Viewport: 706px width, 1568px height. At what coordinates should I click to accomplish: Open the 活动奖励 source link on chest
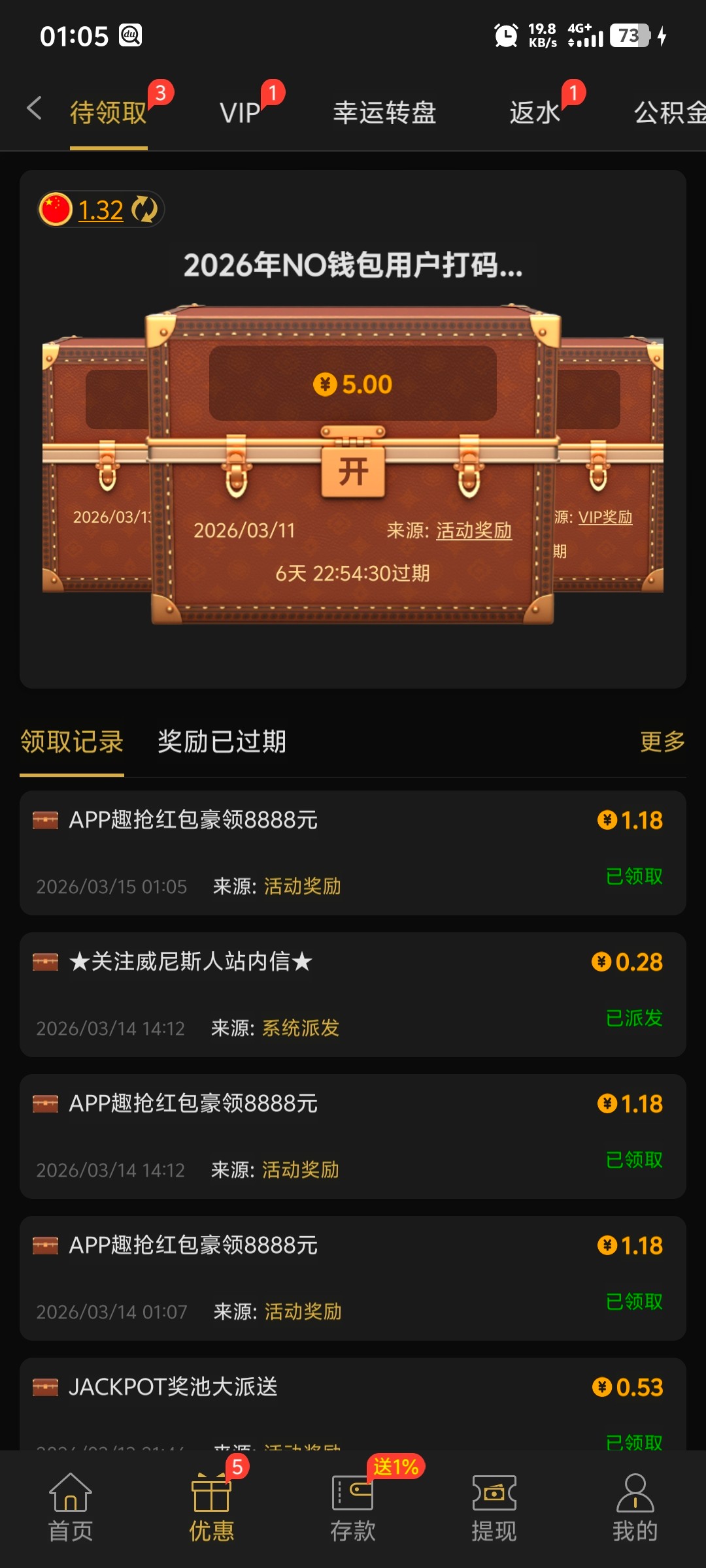click(473, 531)
